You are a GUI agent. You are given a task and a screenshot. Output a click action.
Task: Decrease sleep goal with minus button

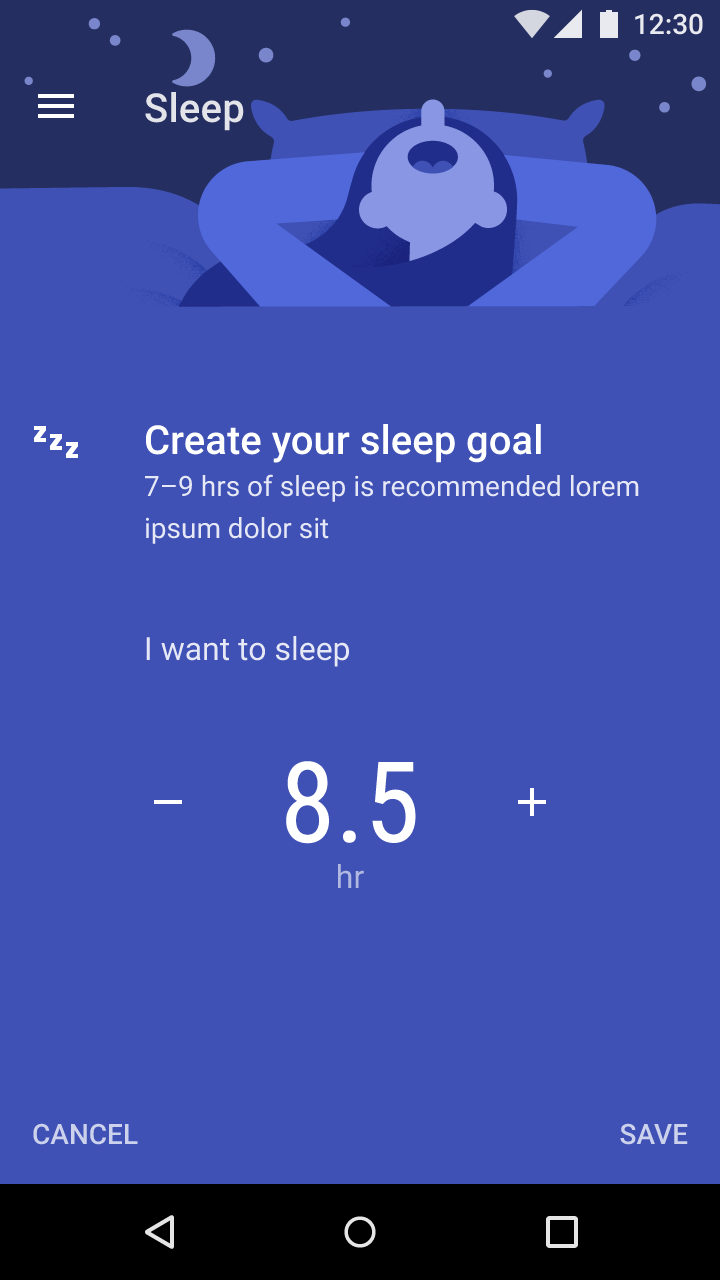tap(168, 802)
